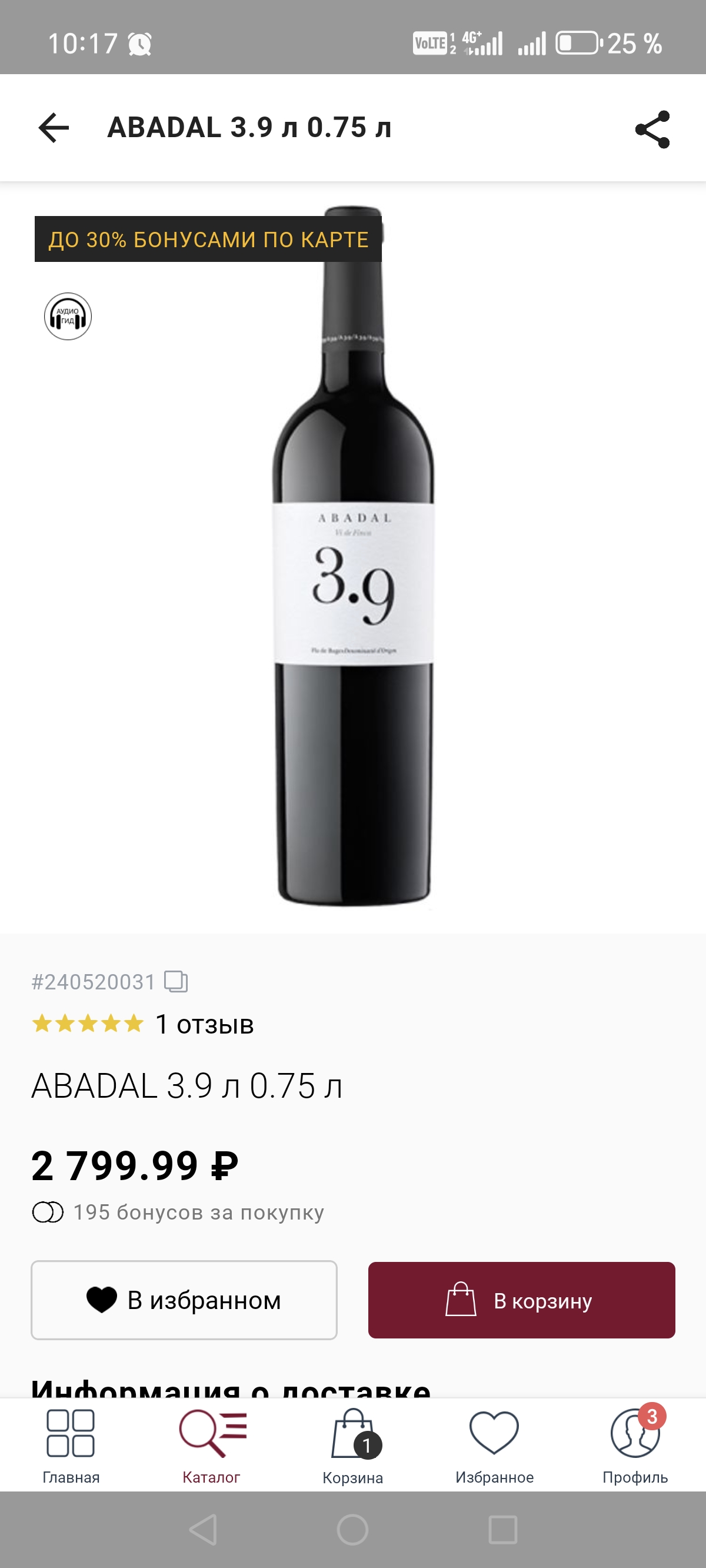Copy the product code #240520031
This screenshot has height=1568, width=706.
(x=176, y=981)
